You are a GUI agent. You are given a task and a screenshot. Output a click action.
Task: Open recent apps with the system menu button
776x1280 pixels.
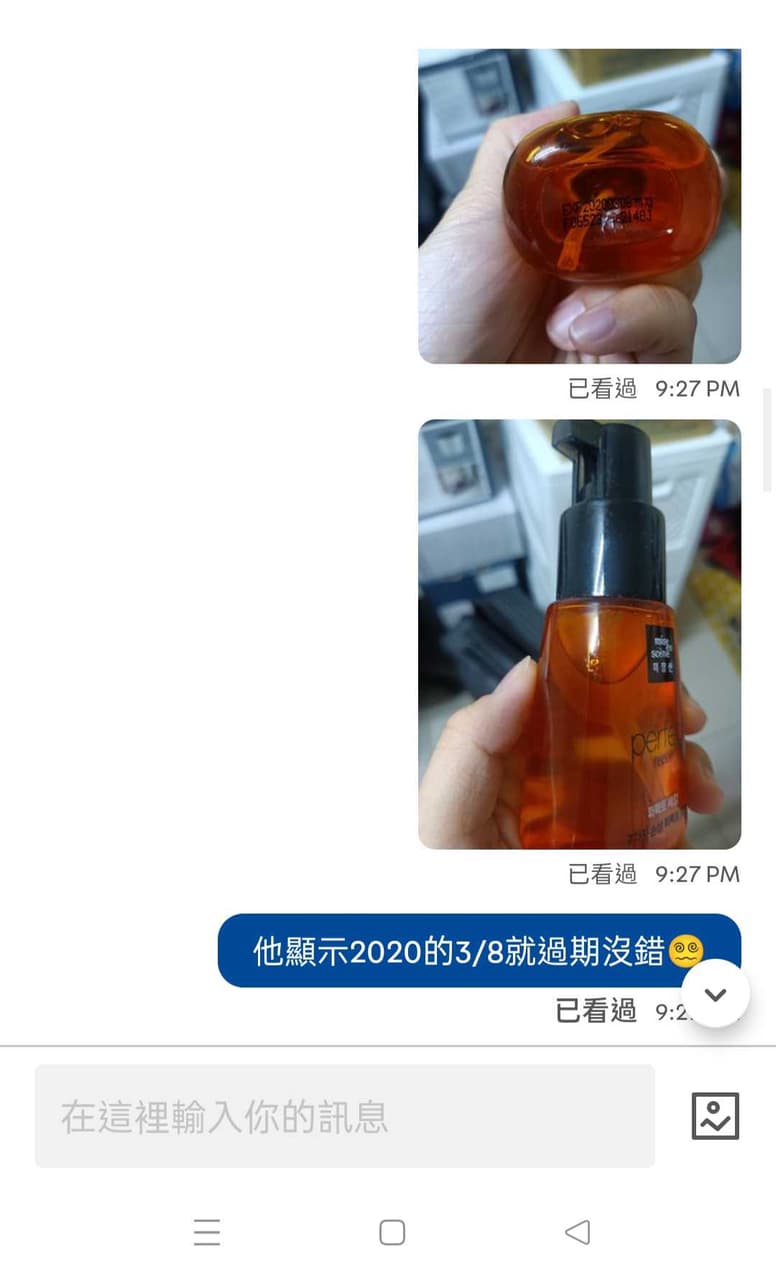click(207, 1232)
